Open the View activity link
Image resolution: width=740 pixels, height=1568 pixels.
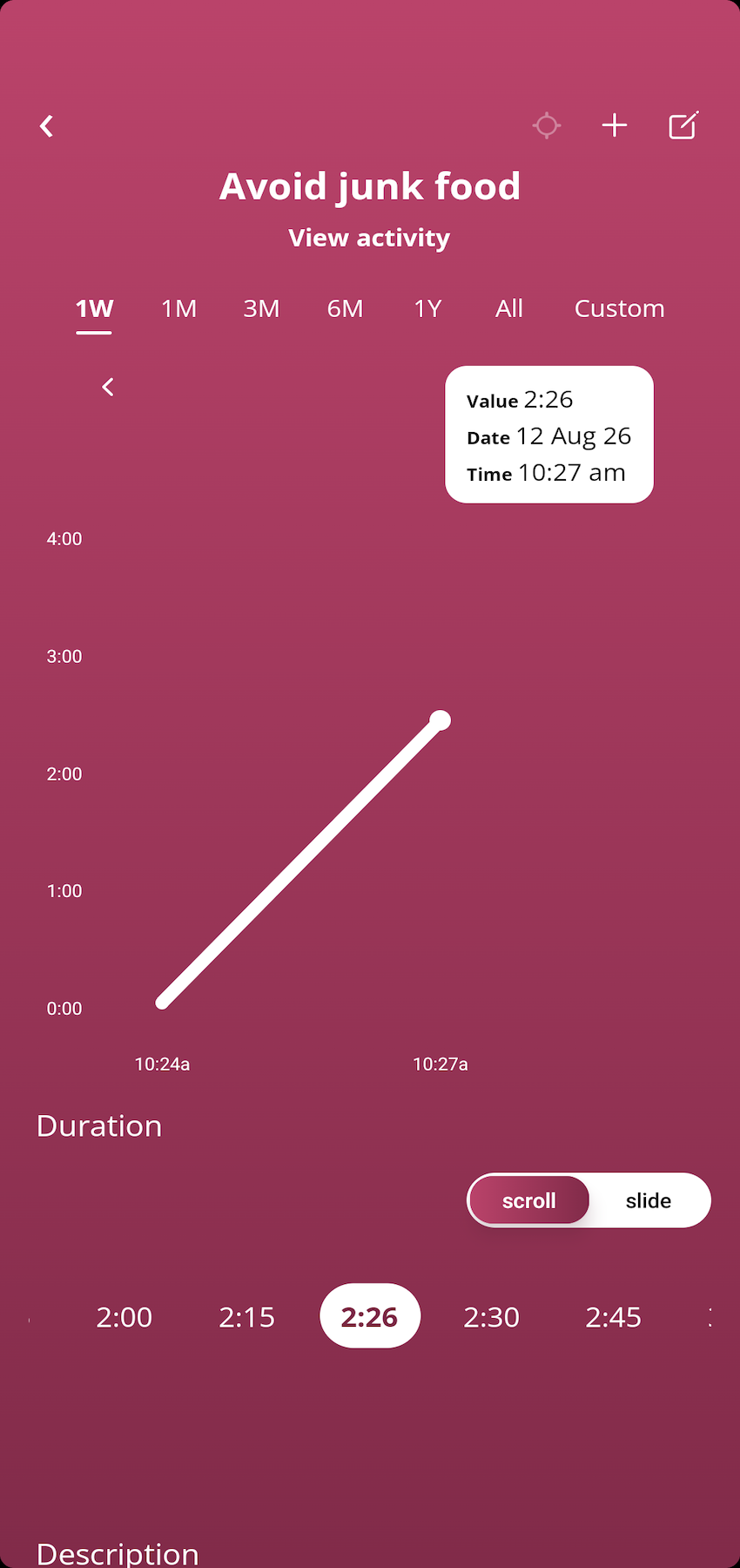pos(369,238)
